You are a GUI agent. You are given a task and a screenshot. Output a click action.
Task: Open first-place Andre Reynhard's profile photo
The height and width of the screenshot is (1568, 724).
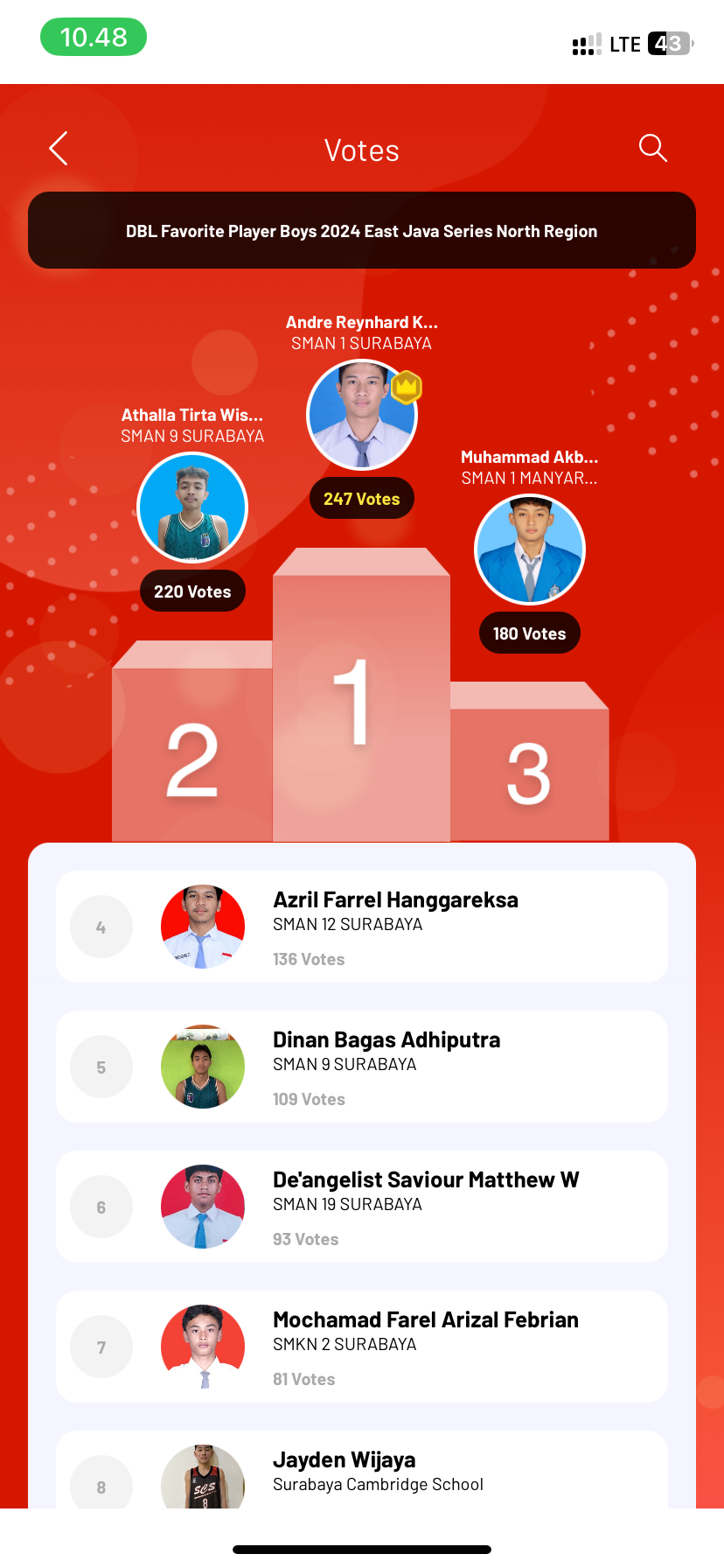361,415
